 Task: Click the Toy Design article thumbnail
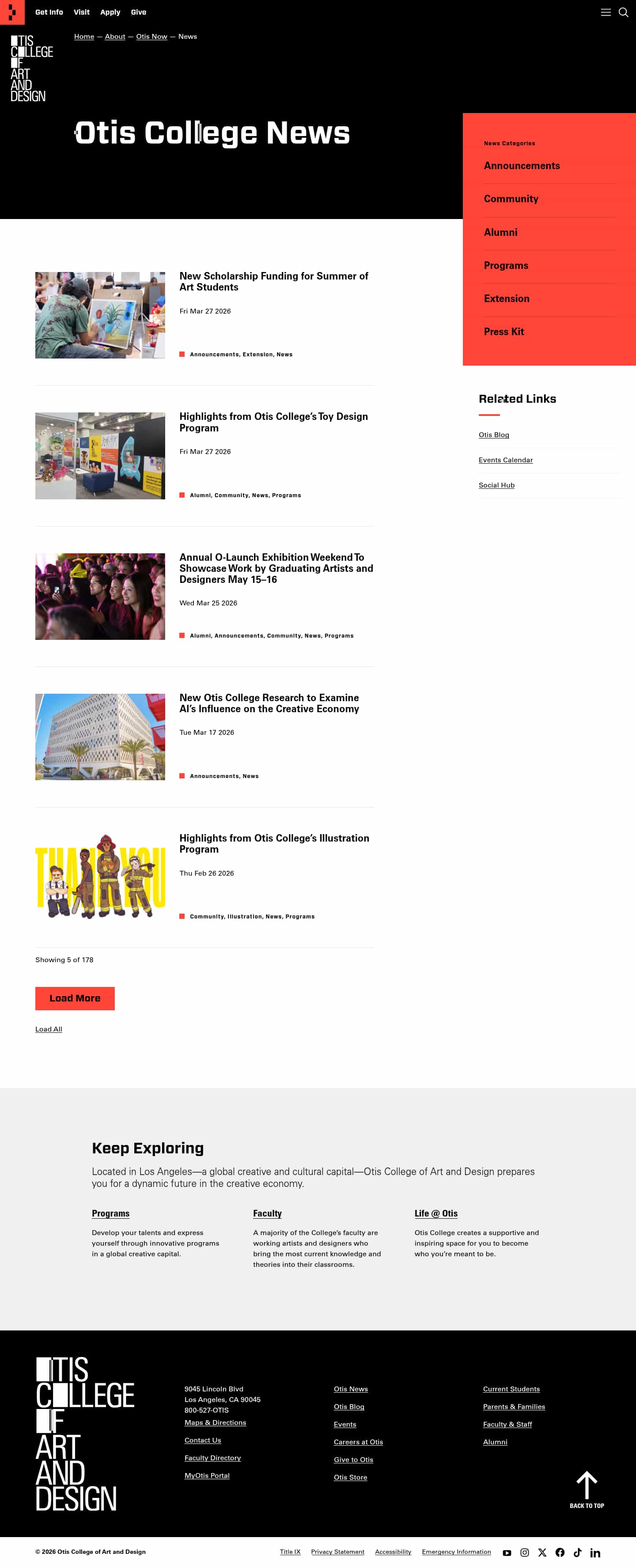(100, 455)
